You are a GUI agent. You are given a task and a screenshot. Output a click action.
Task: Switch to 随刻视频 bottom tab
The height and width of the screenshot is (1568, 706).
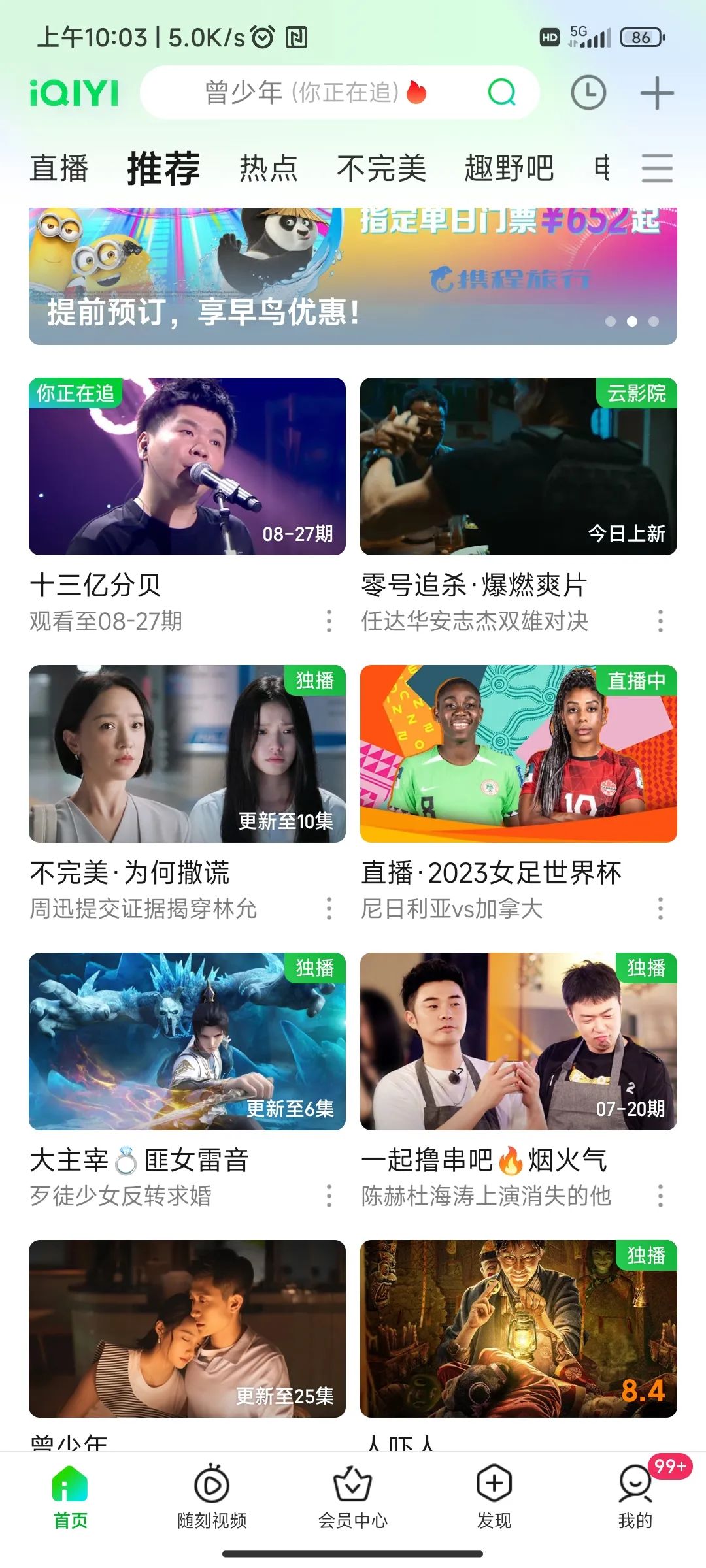pos(212,1496)
